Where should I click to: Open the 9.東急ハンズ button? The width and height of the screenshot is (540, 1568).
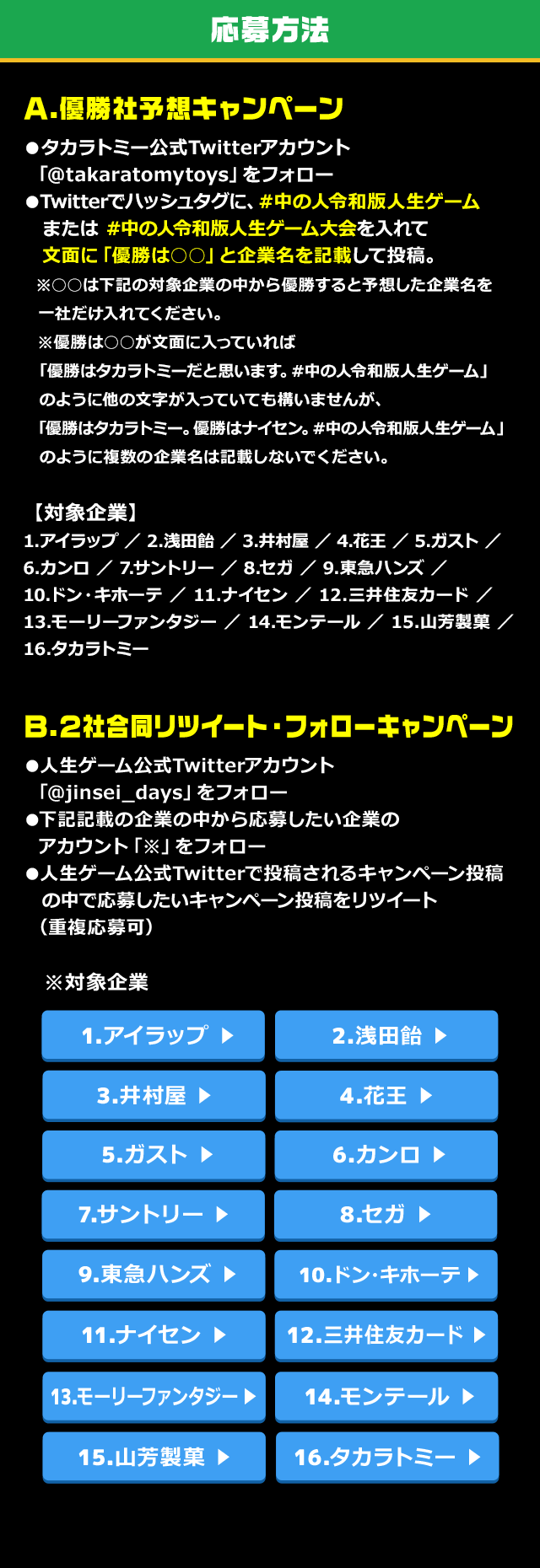click(x=154, y=1274)
